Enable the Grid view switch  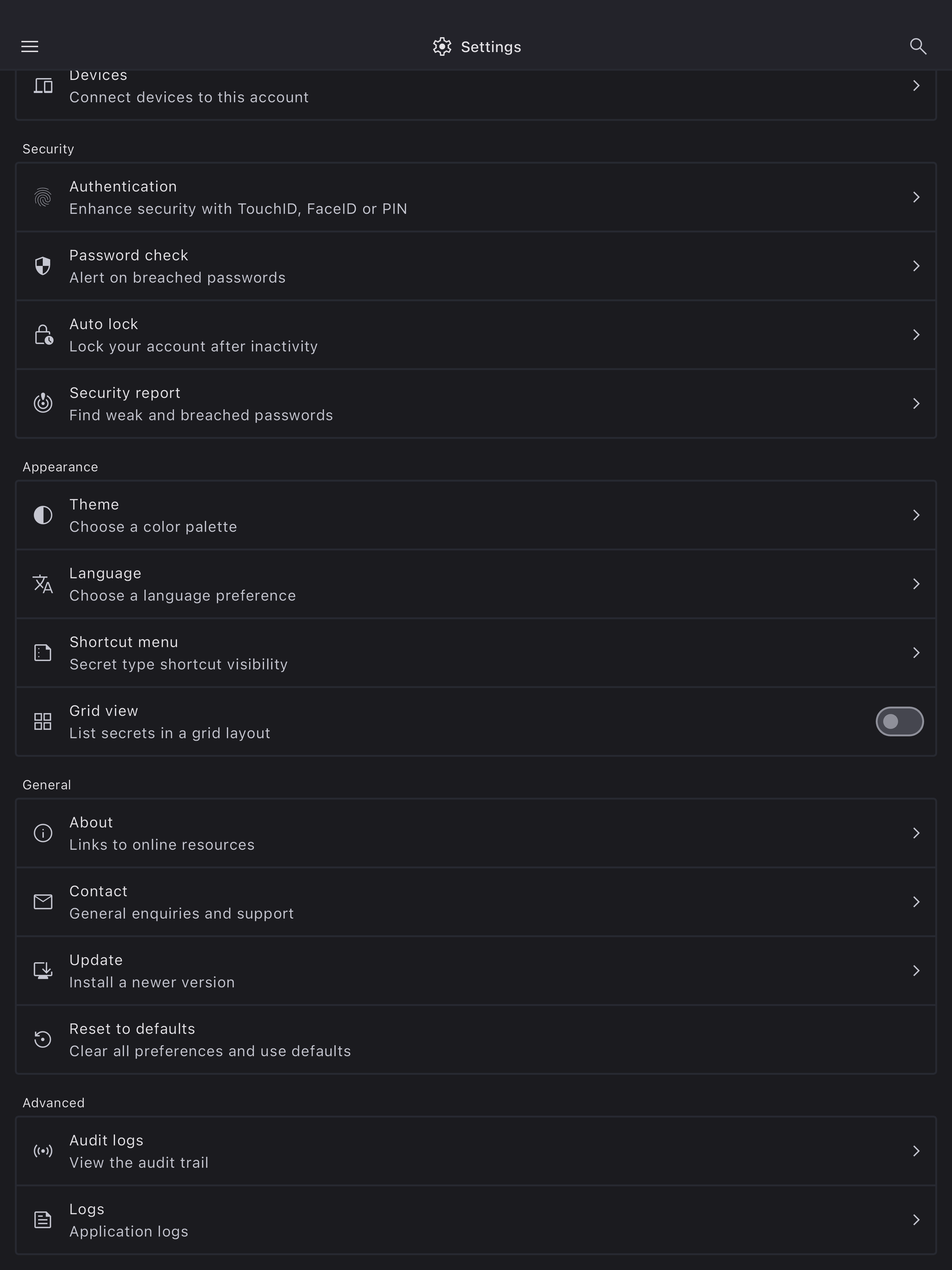coord(899,722)
